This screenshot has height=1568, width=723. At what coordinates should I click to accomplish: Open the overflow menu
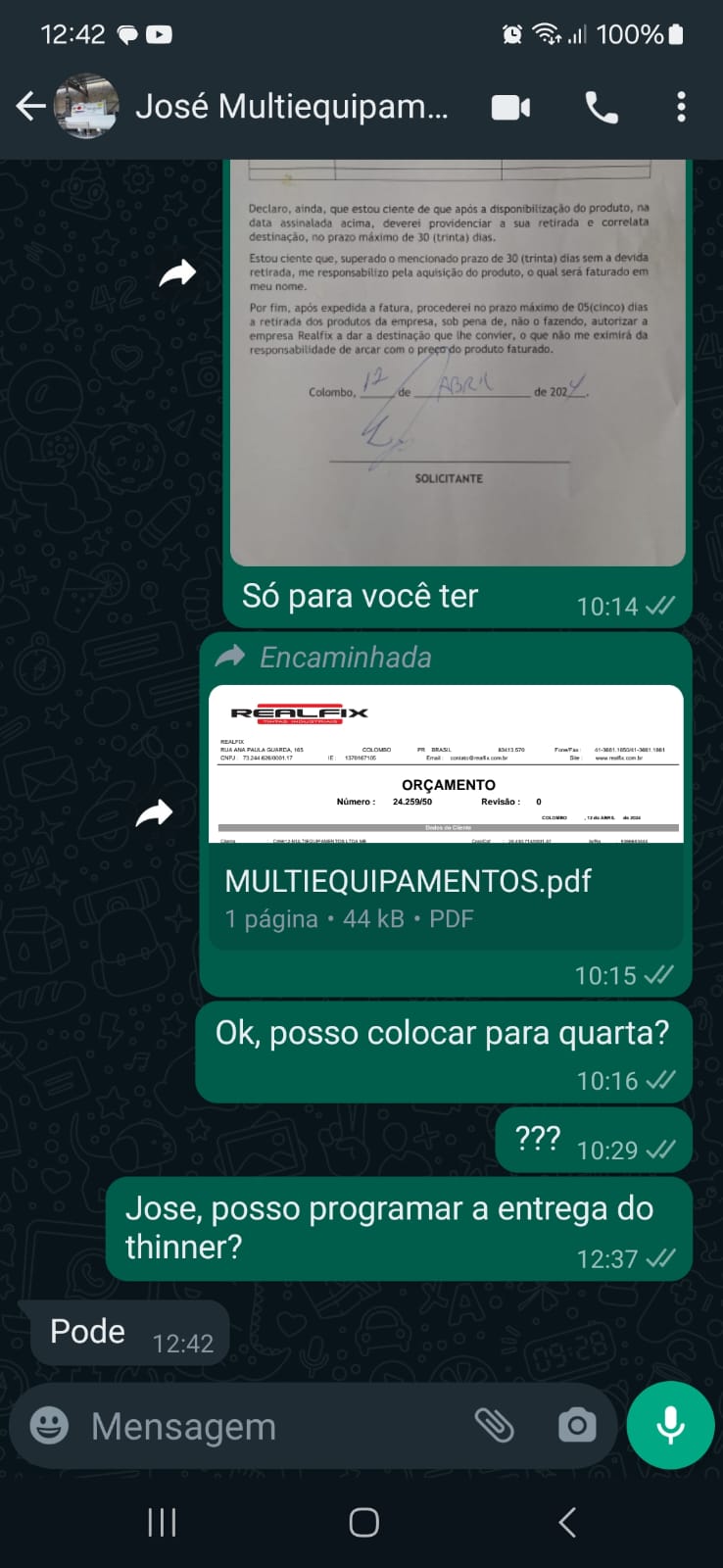[681, 107]
